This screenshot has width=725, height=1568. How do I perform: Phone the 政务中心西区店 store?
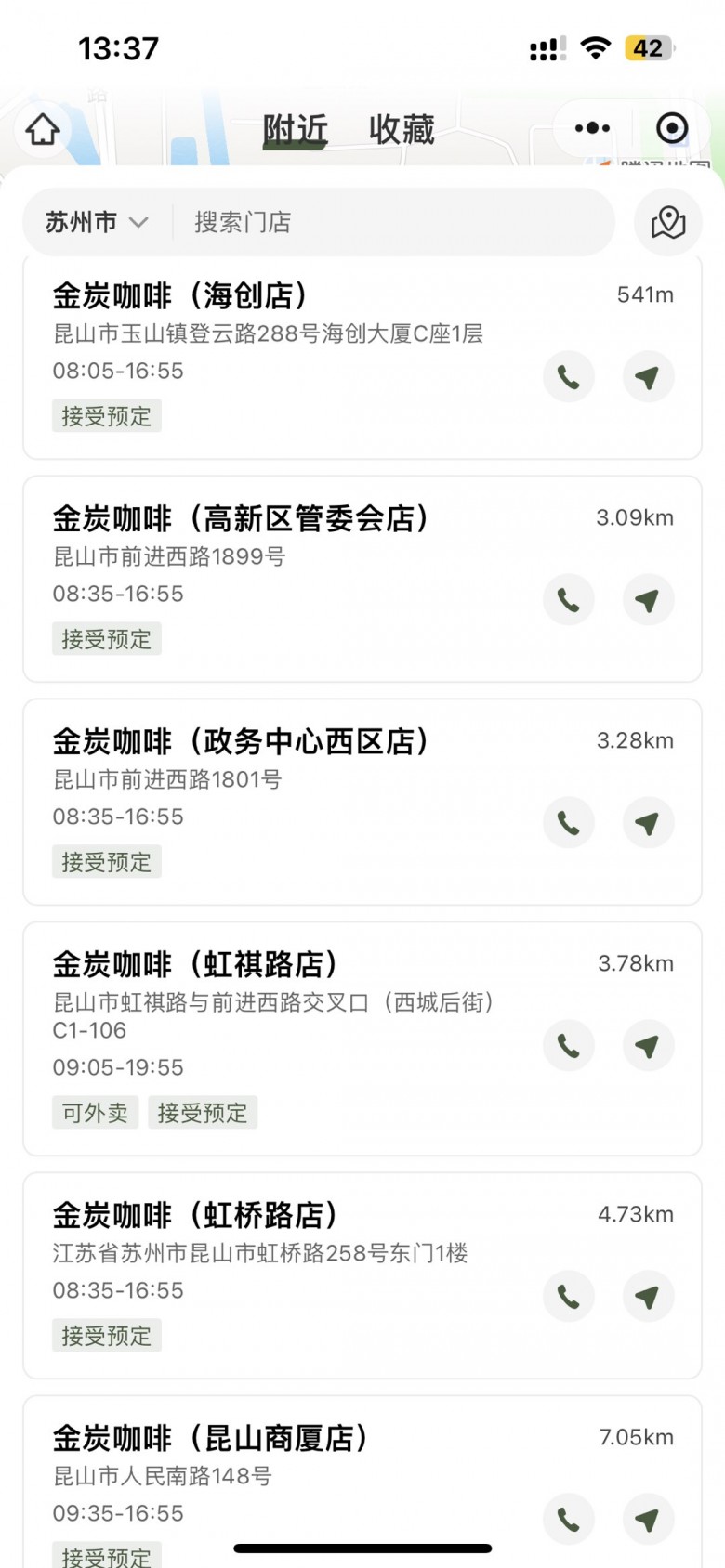coord(568,823)
